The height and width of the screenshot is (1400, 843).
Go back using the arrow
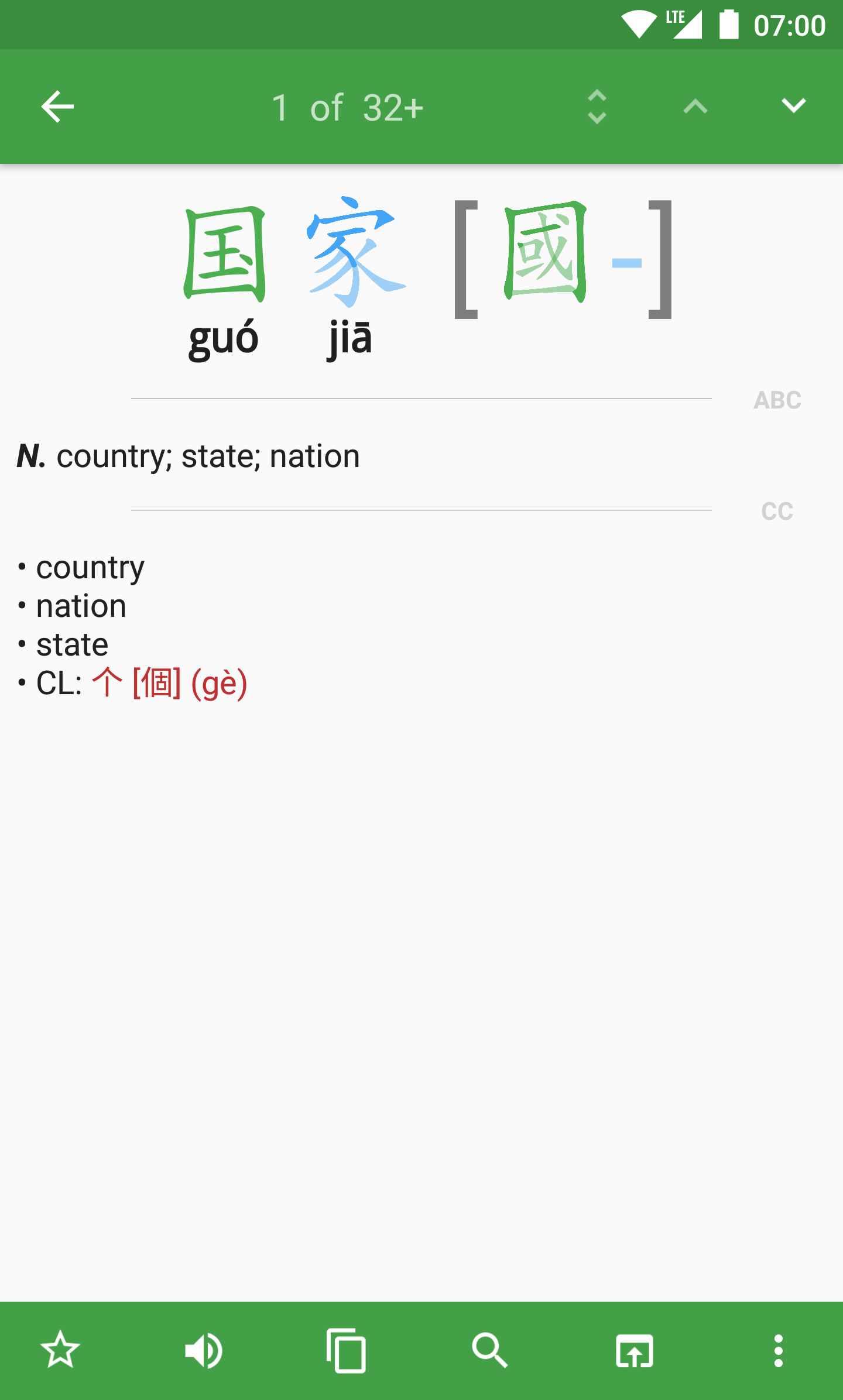click(x=57, y=107)
